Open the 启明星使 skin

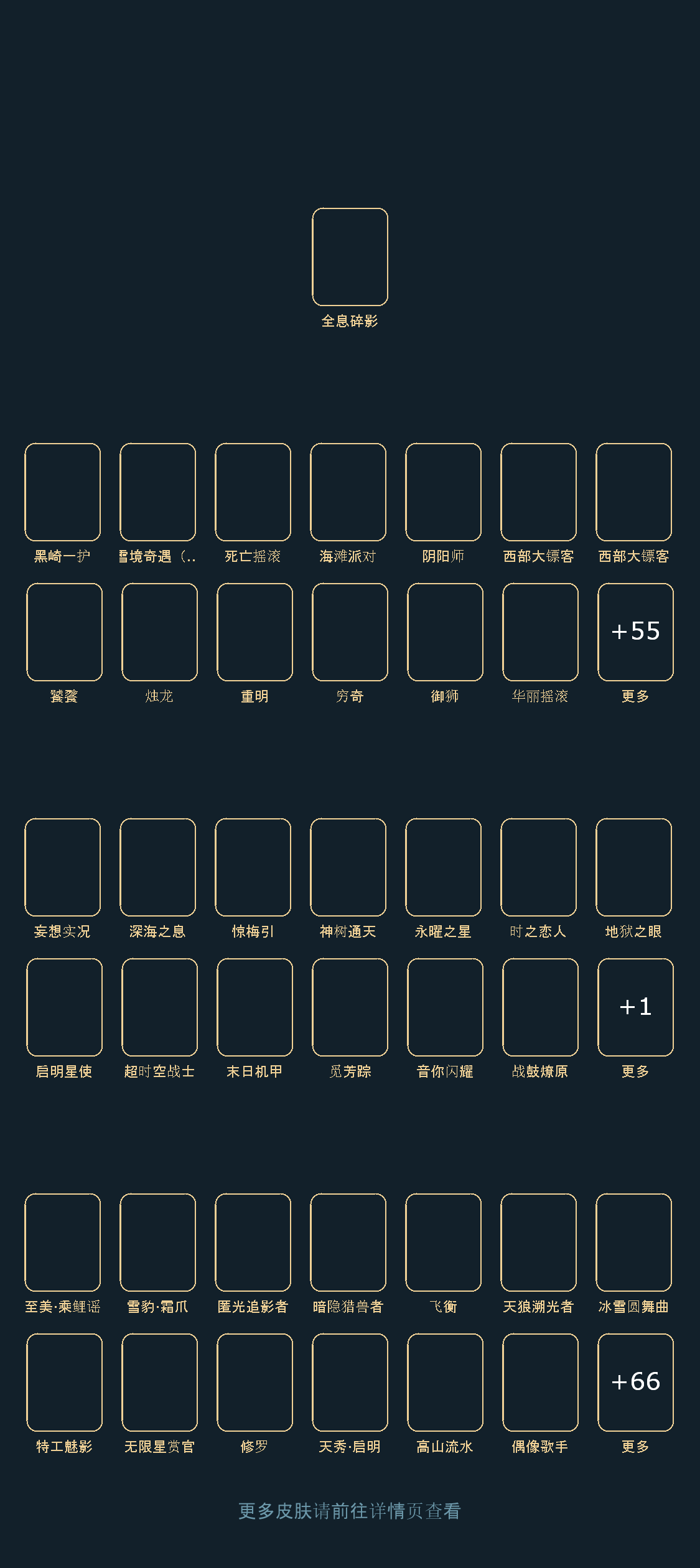(x=64, y=1007)
